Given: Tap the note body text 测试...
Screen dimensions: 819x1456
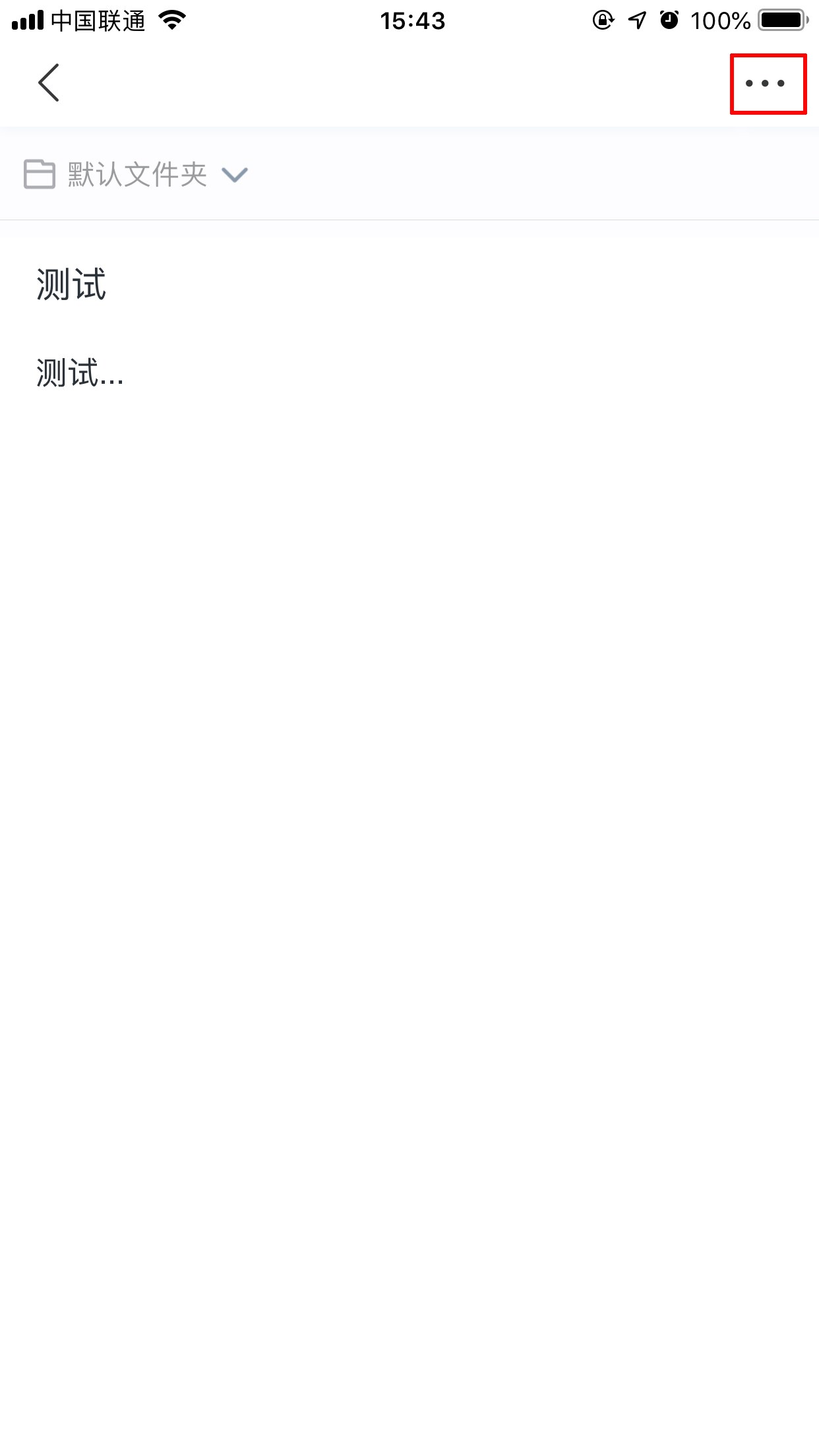Looking at the screenshot, I should (79, 373).
